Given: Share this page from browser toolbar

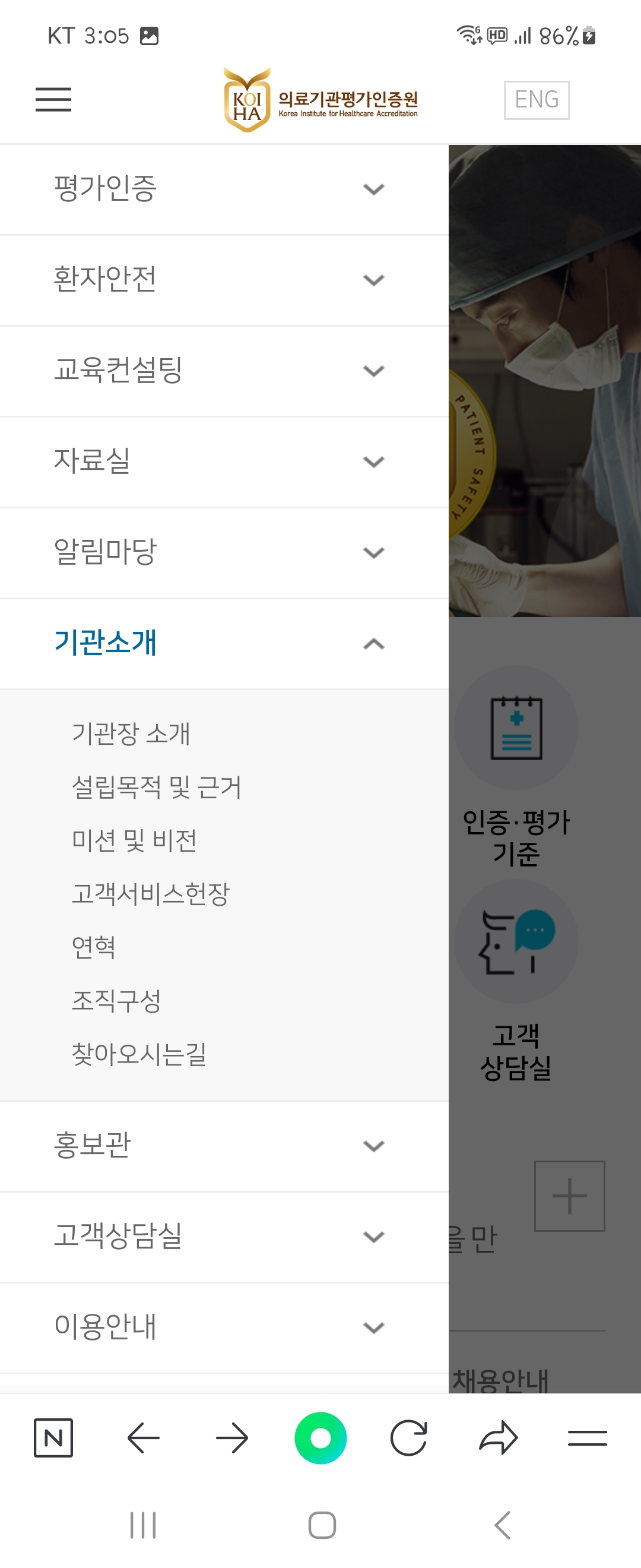Looking at the screenshot, I should pos(498,1438).
